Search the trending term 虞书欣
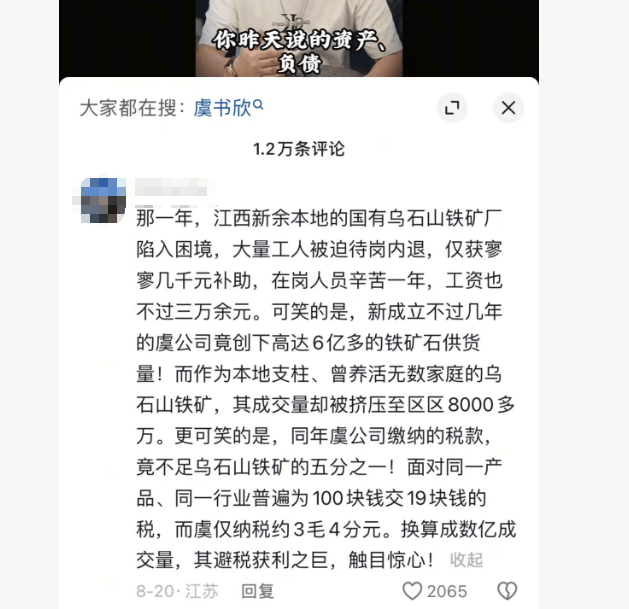The width and height of the screenshot is (629, 609). 228,107
